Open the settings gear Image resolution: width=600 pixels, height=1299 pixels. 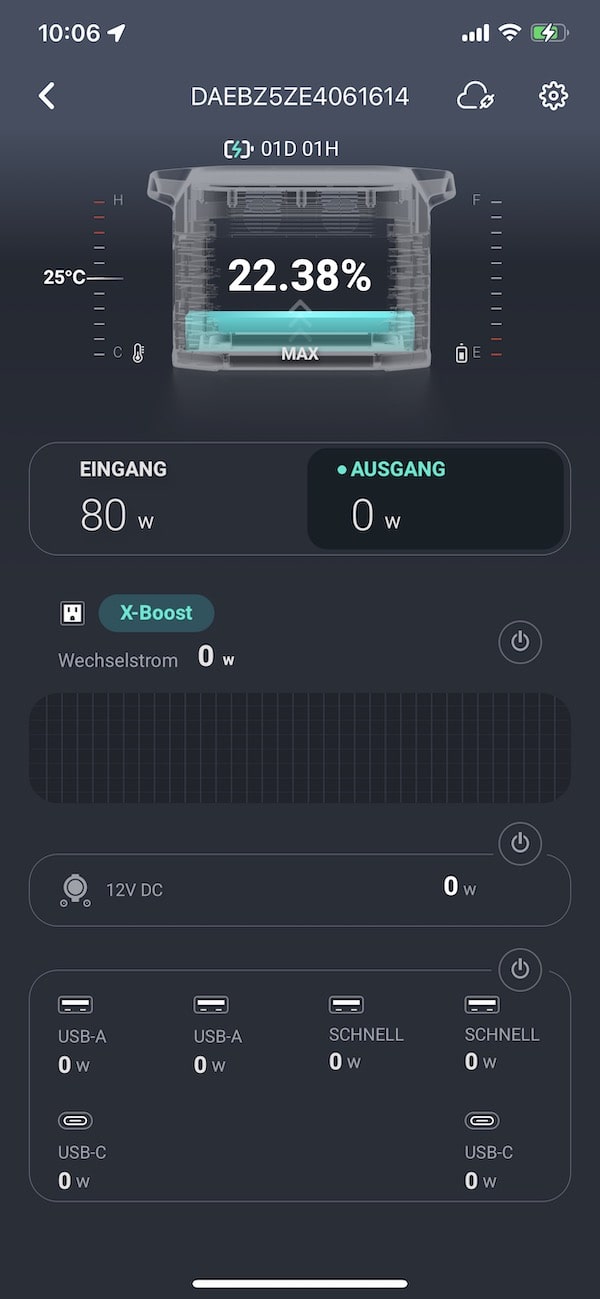[x=553, y=96]
